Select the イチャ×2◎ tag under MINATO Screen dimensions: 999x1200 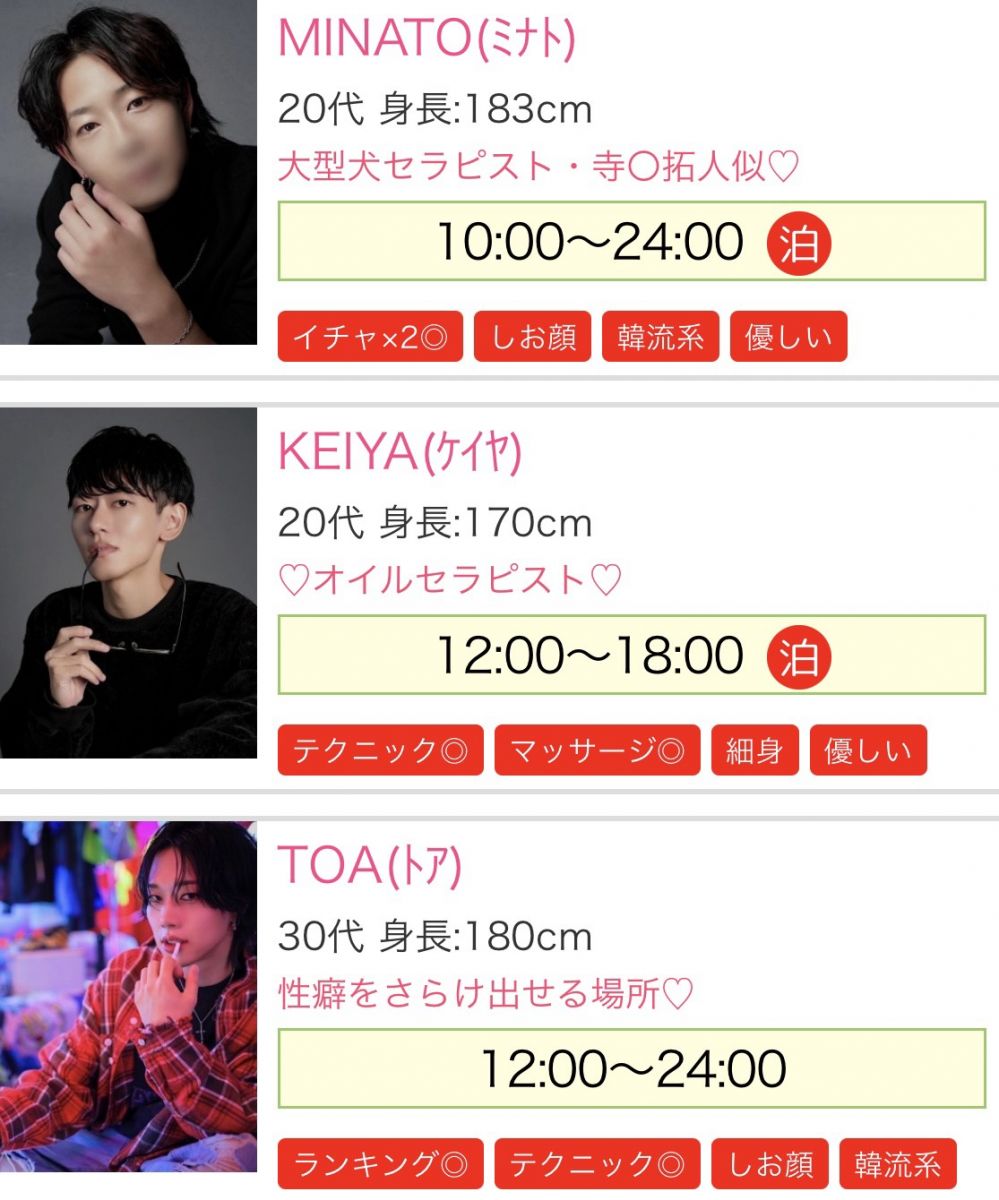pyautogui.click(x=370, y=337)
